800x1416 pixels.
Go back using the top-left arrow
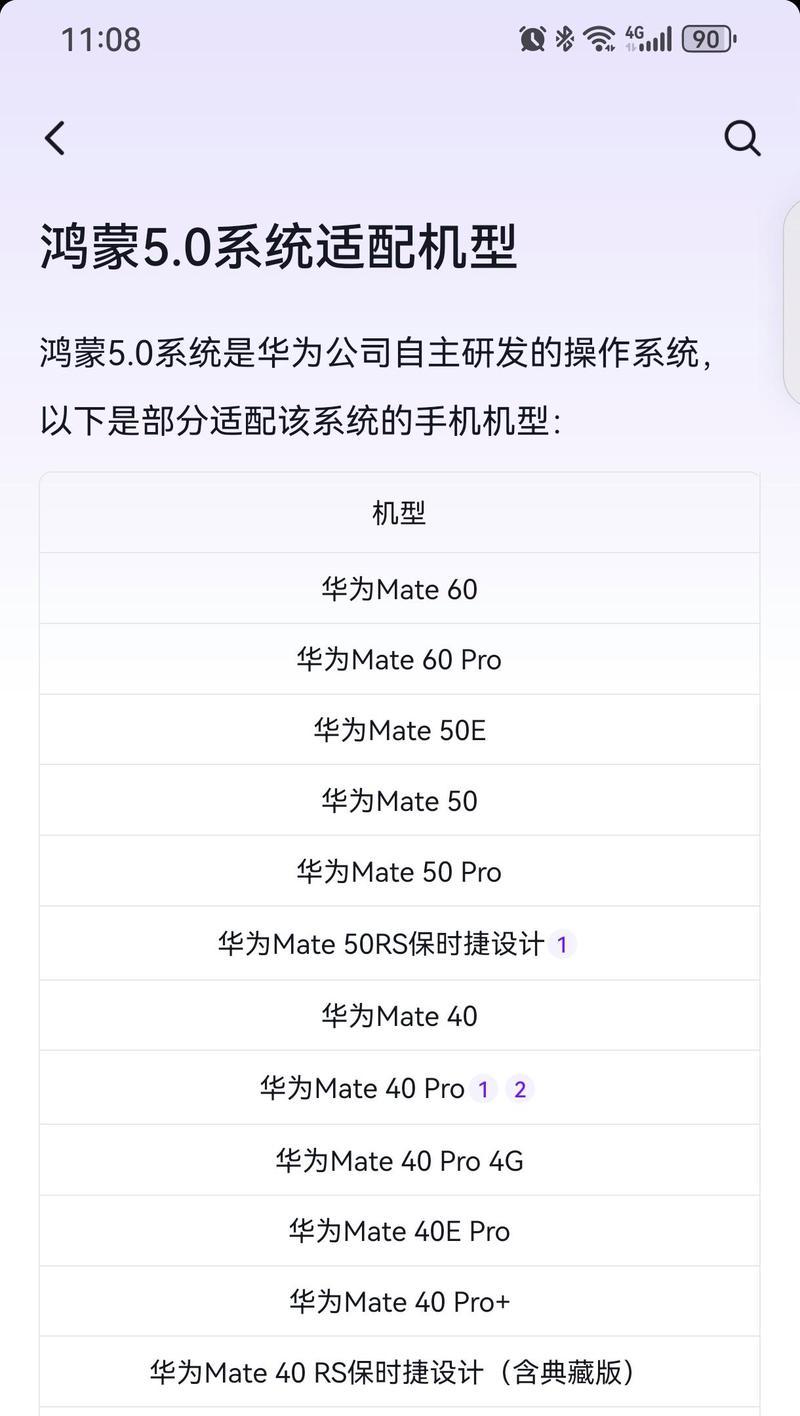click(55, 138)
